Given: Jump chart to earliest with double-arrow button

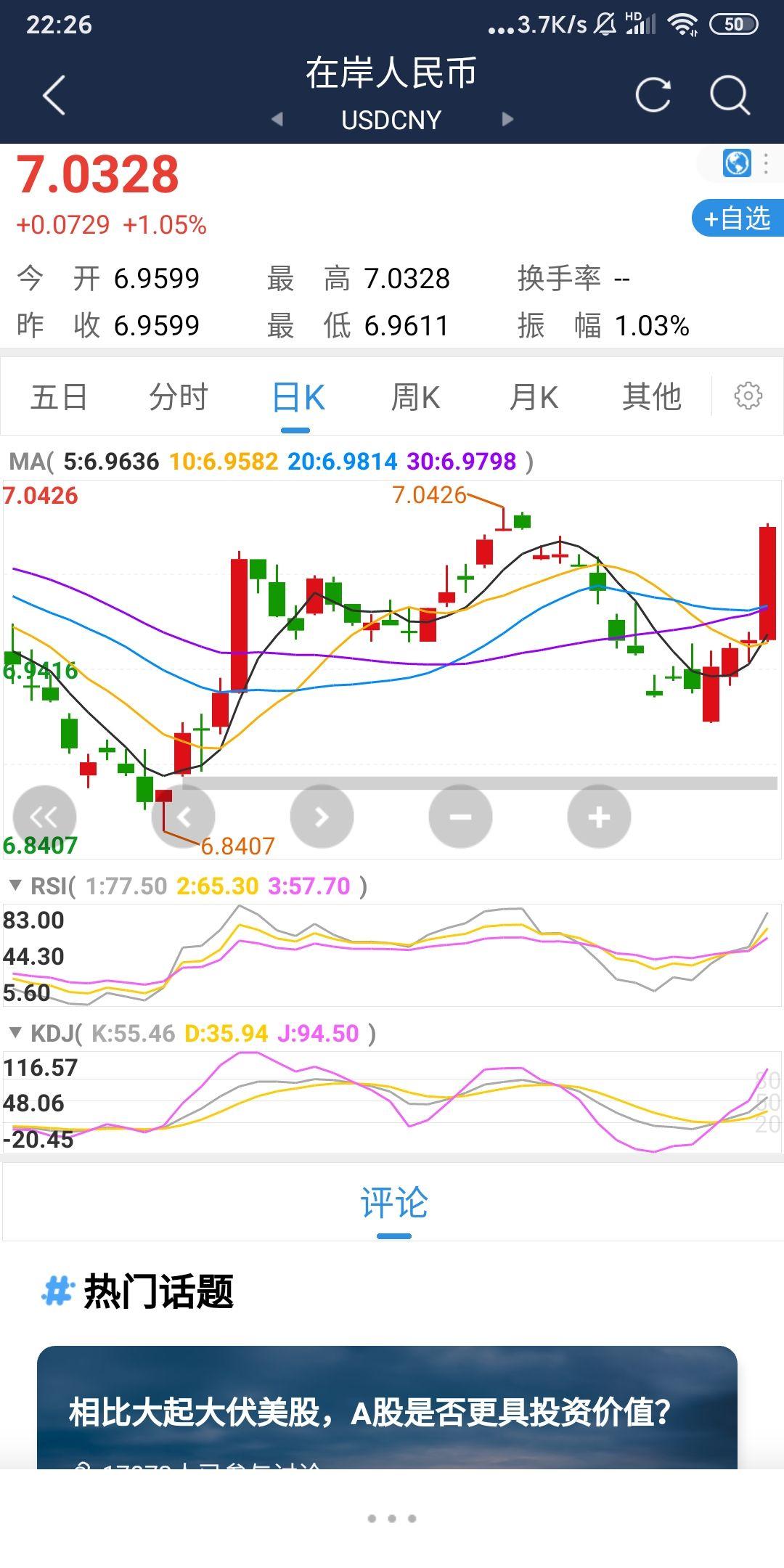Looking at the screenshot, I should click(x=44, y=817).
